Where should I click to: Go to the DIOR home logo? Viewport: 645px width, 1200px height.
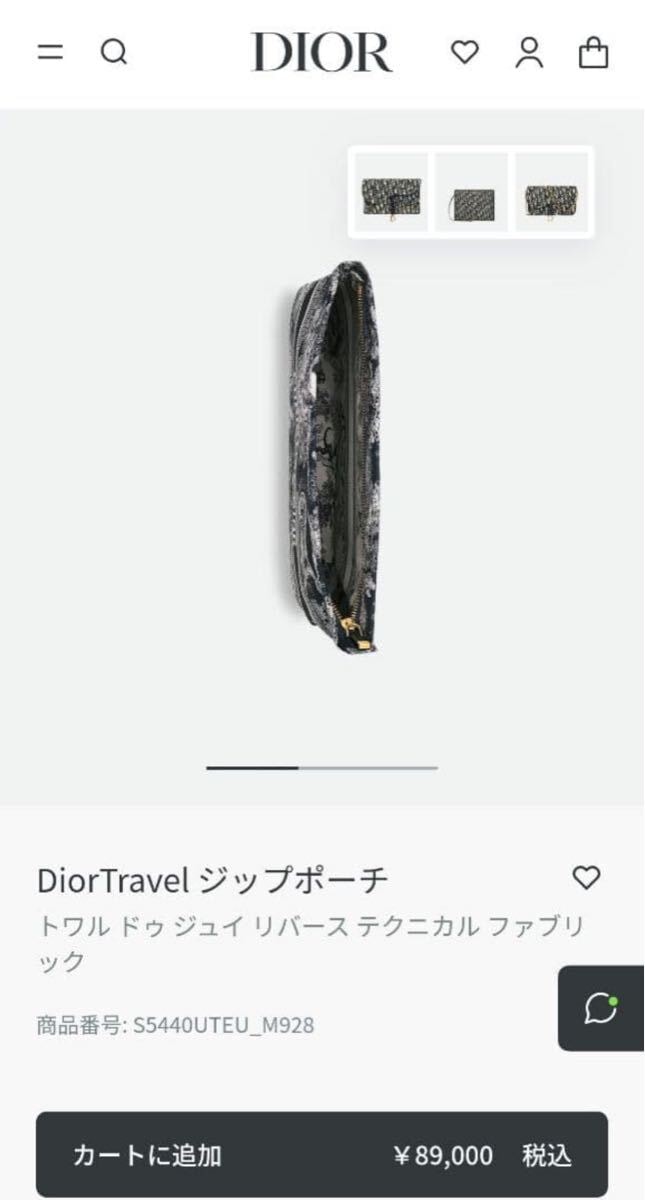[x=321, y=52]
